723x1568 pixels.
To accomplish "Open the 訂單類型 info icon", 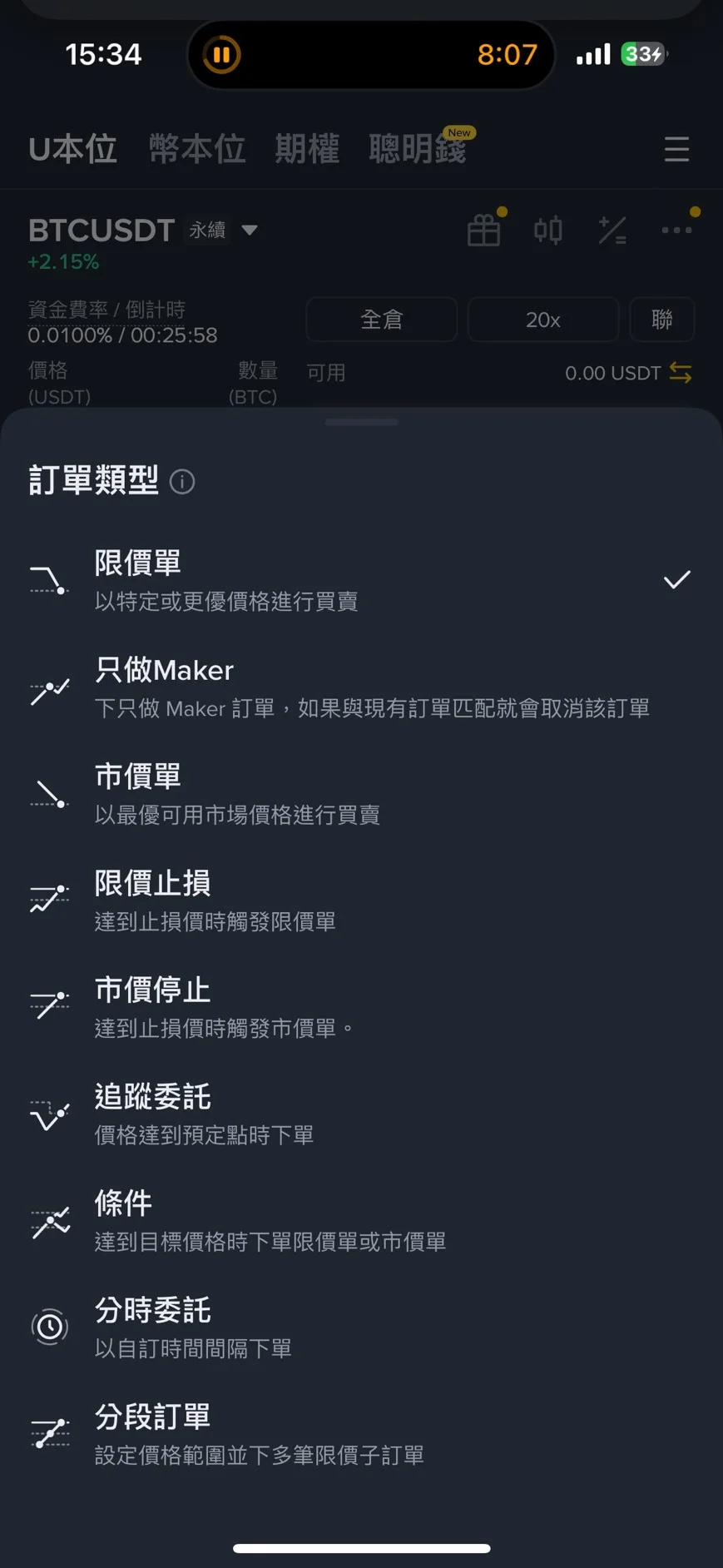I will pos(182,482).
